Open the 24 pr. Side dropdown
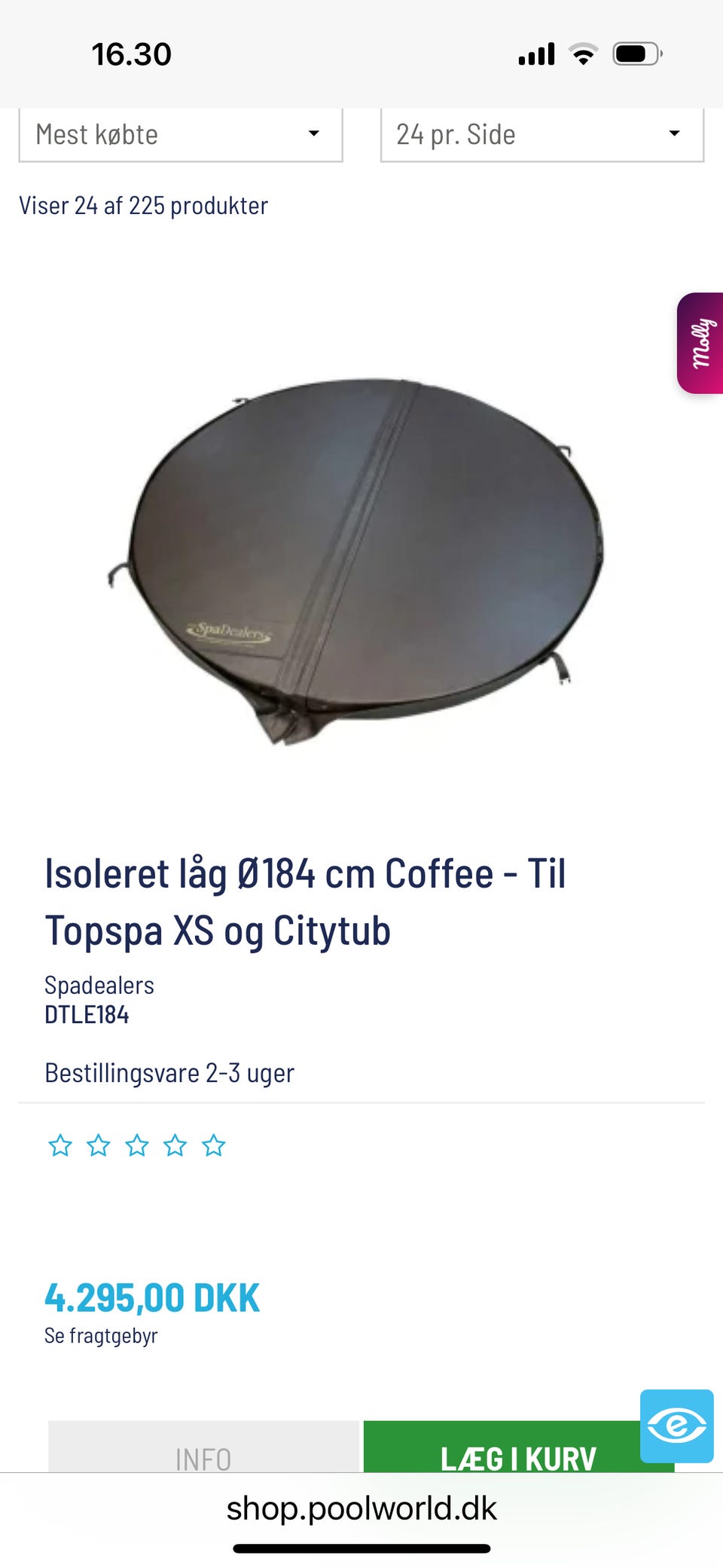Screen dimensions: 723x1568 [541, 135]
